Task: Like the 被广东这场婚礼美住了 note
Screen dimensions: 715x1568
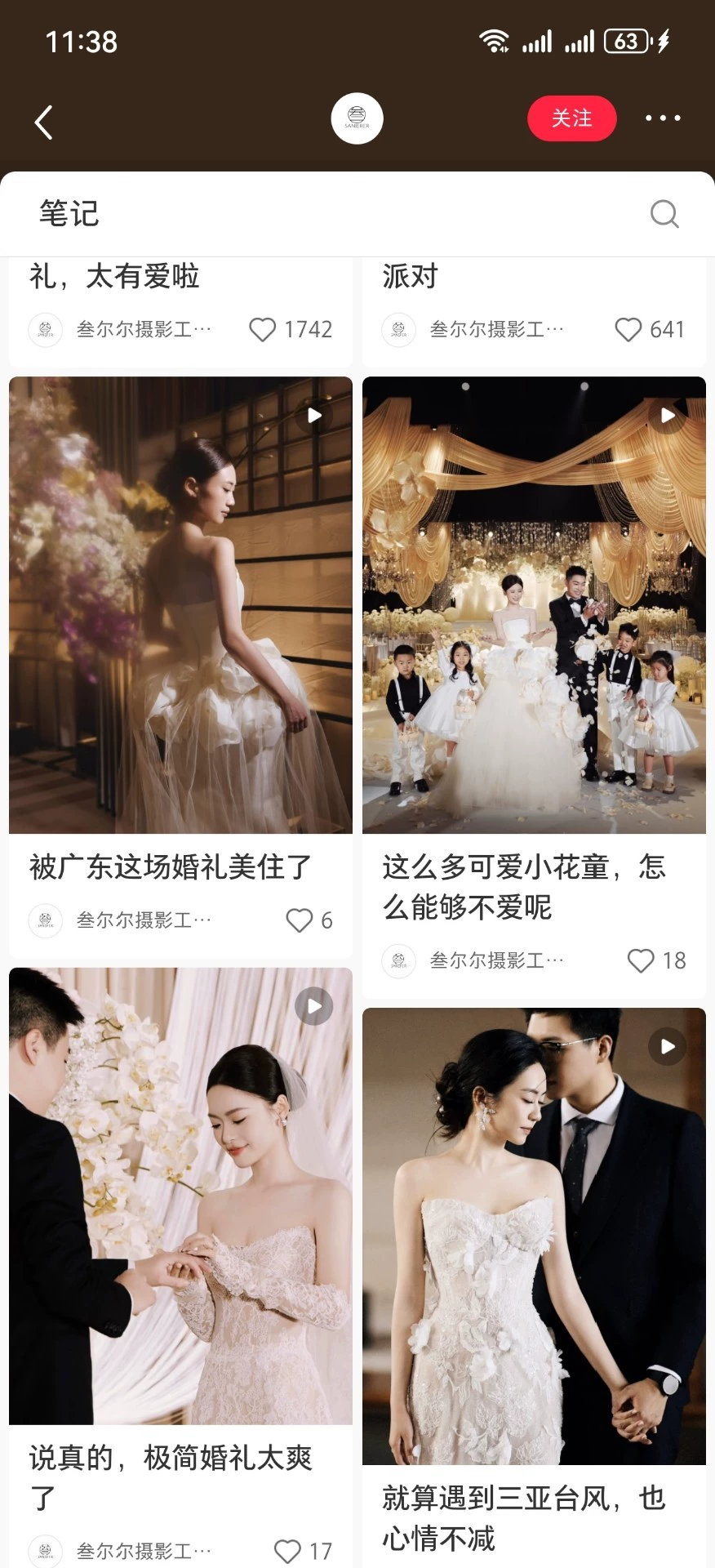Action: (300, 920)
